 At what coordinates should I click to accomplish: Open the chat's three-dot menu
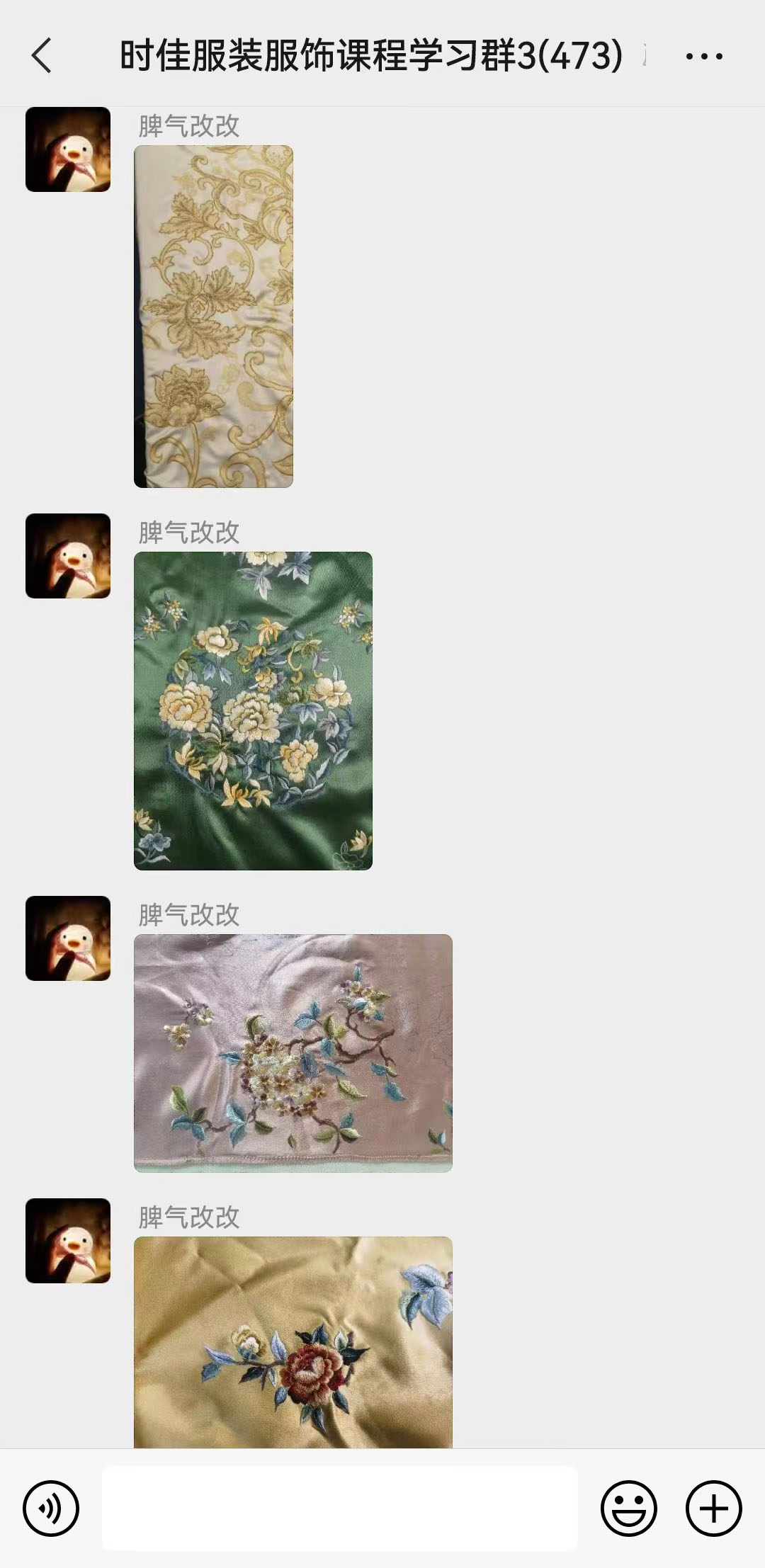pyautogui.click(x=704, y=56)
